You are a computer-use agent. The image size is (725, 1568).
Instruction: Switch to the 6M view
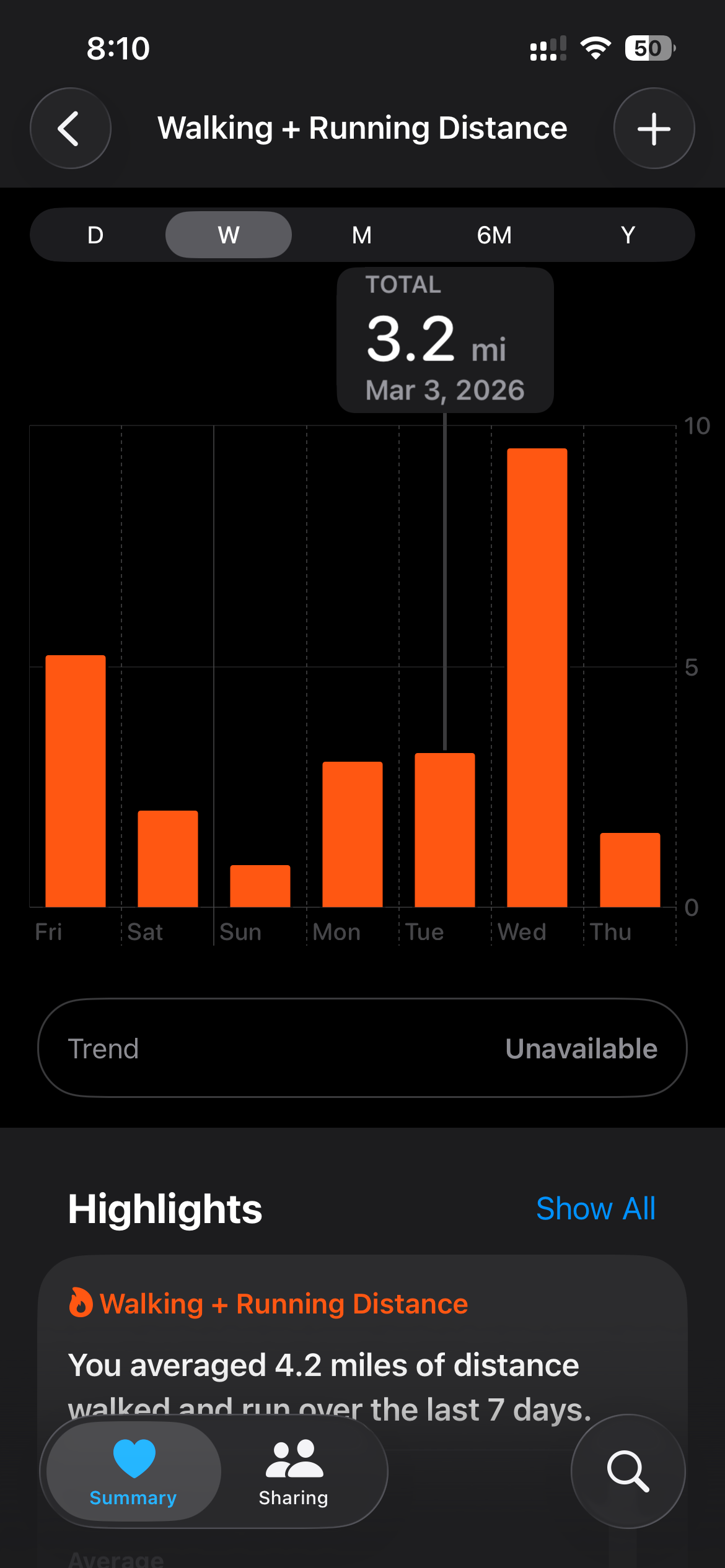pyautogui.click(x=494, y=235)
